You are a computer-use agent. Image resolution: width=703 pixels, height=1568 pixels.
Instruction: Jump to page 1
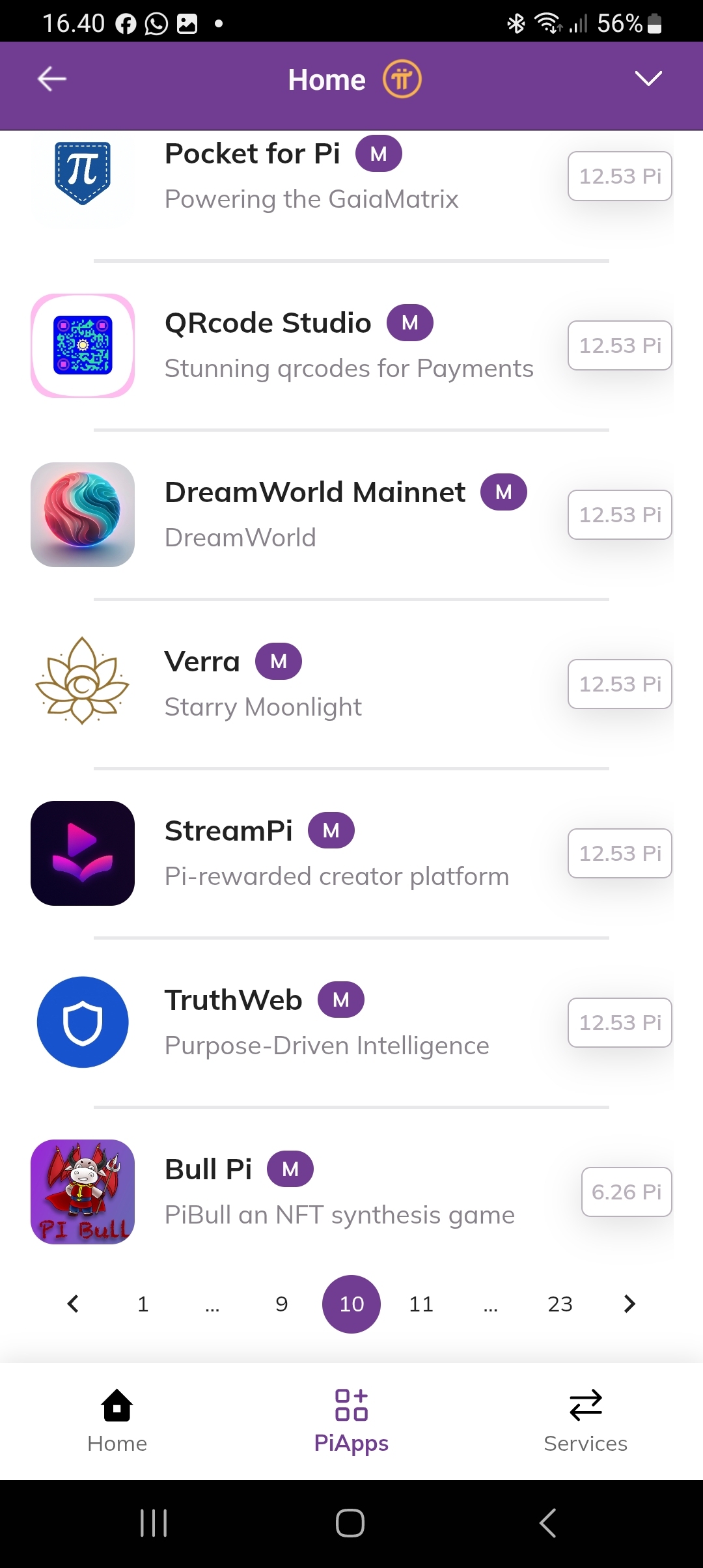[x=143, y=1304]
